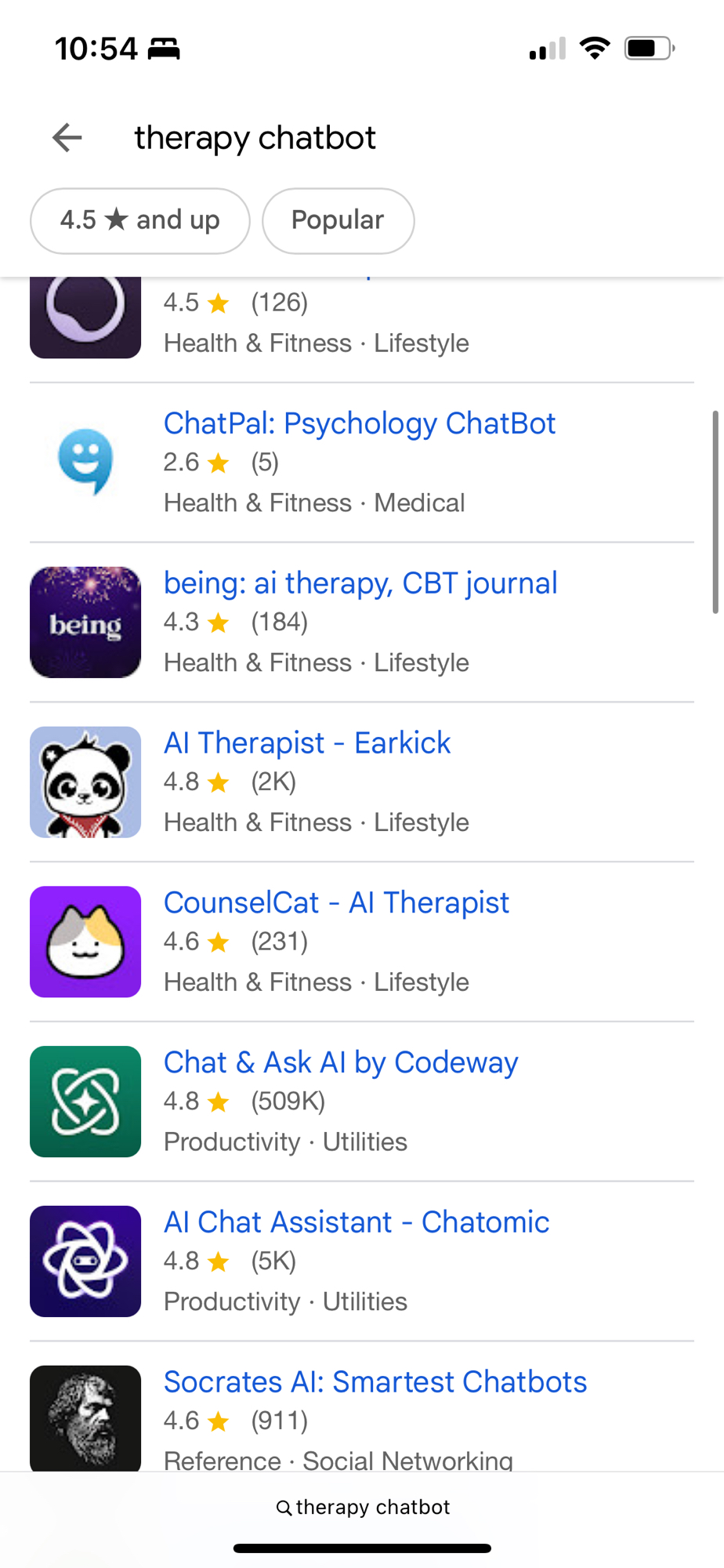Open ChatPal: Psychology ChatBot
The image size is (724, 1568).
point(359,424)
